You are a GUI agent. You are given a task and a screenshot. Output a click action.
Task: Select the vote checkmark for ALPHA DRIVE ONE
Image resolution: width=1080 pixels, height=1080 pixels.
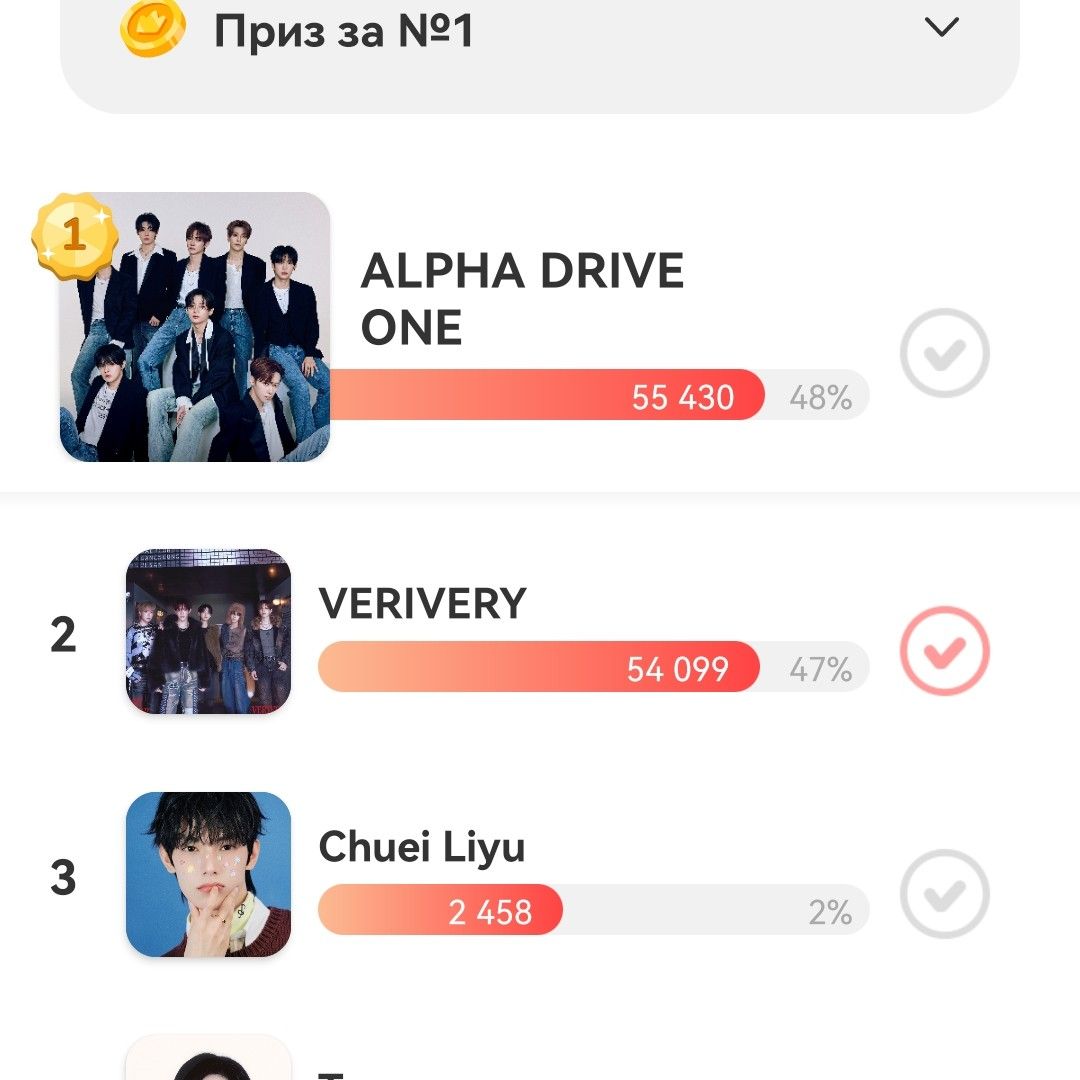944,353
